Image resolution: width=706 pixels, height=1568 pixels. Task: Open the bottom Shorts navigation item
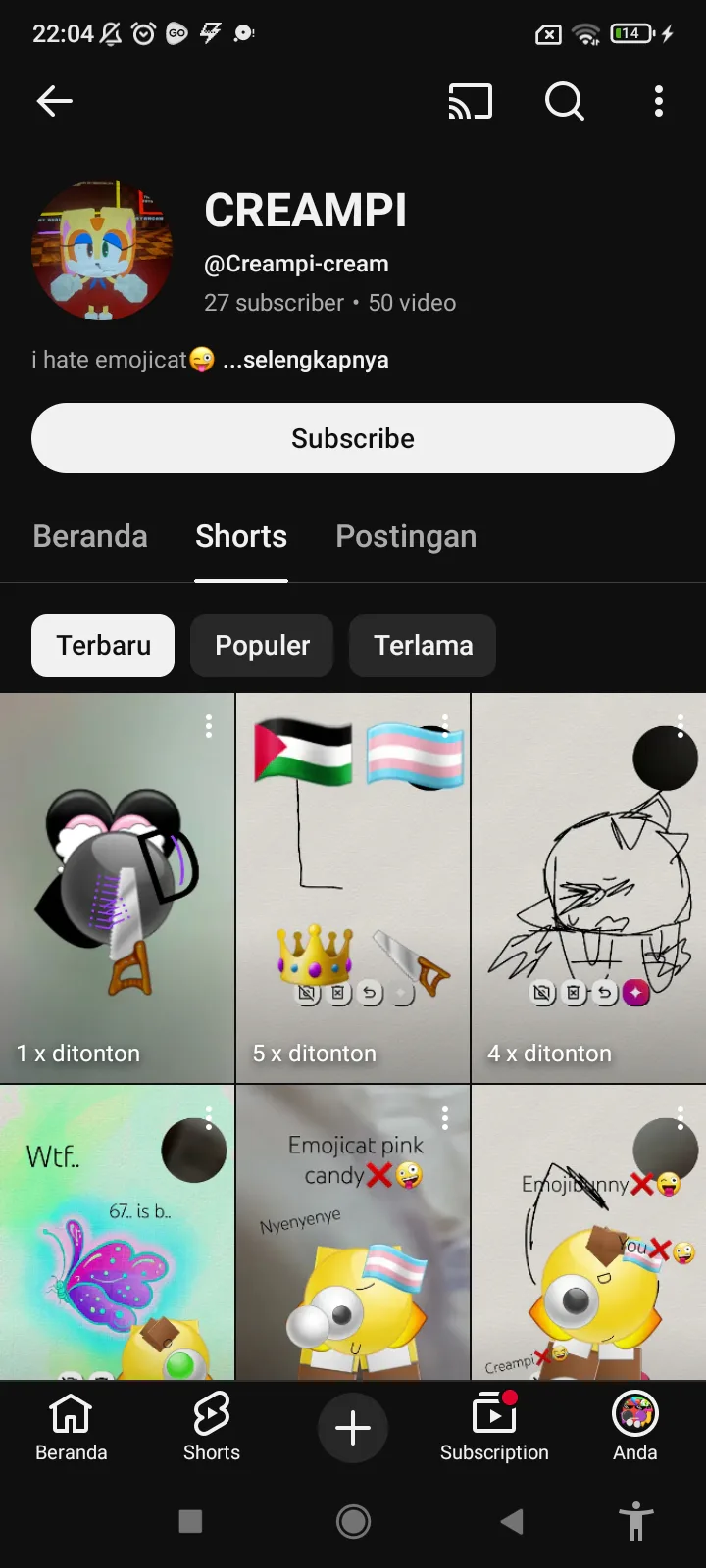[x=212, y=1426]
